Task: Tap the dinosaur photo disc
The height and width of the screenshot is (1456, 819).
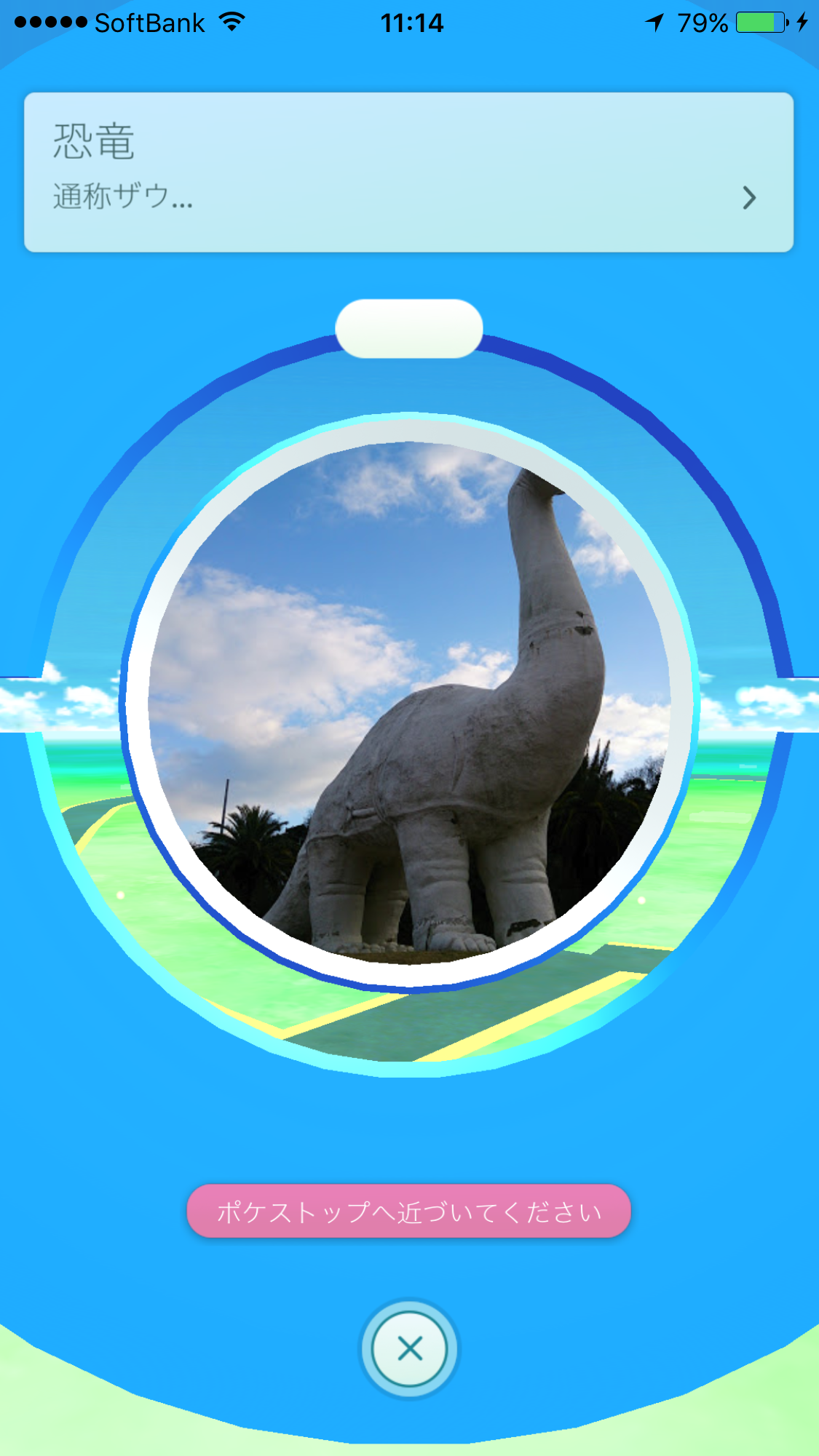Action: click(x=409, y=703)
